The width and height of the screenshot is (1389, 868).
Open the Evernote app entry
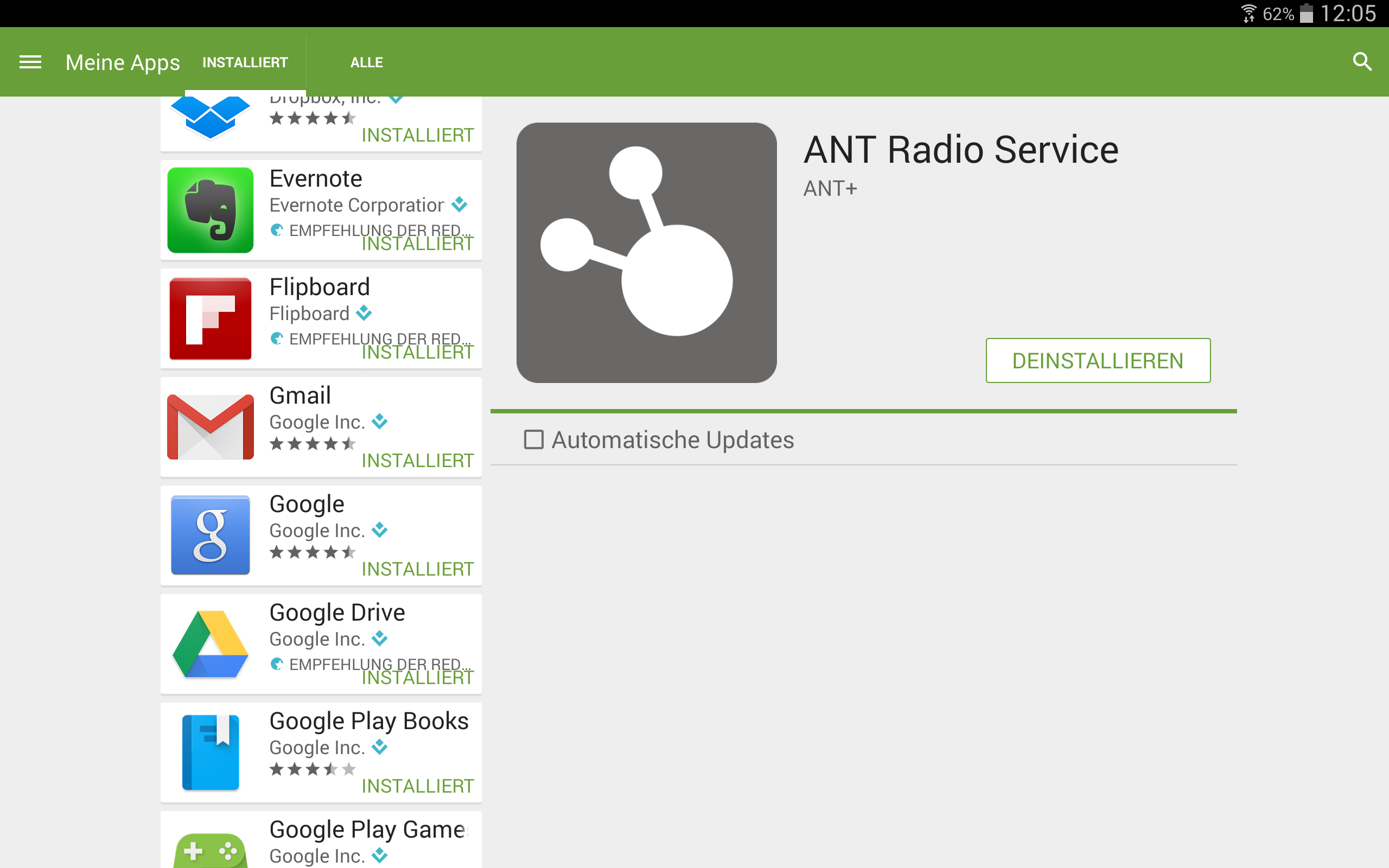click(321, 210)
